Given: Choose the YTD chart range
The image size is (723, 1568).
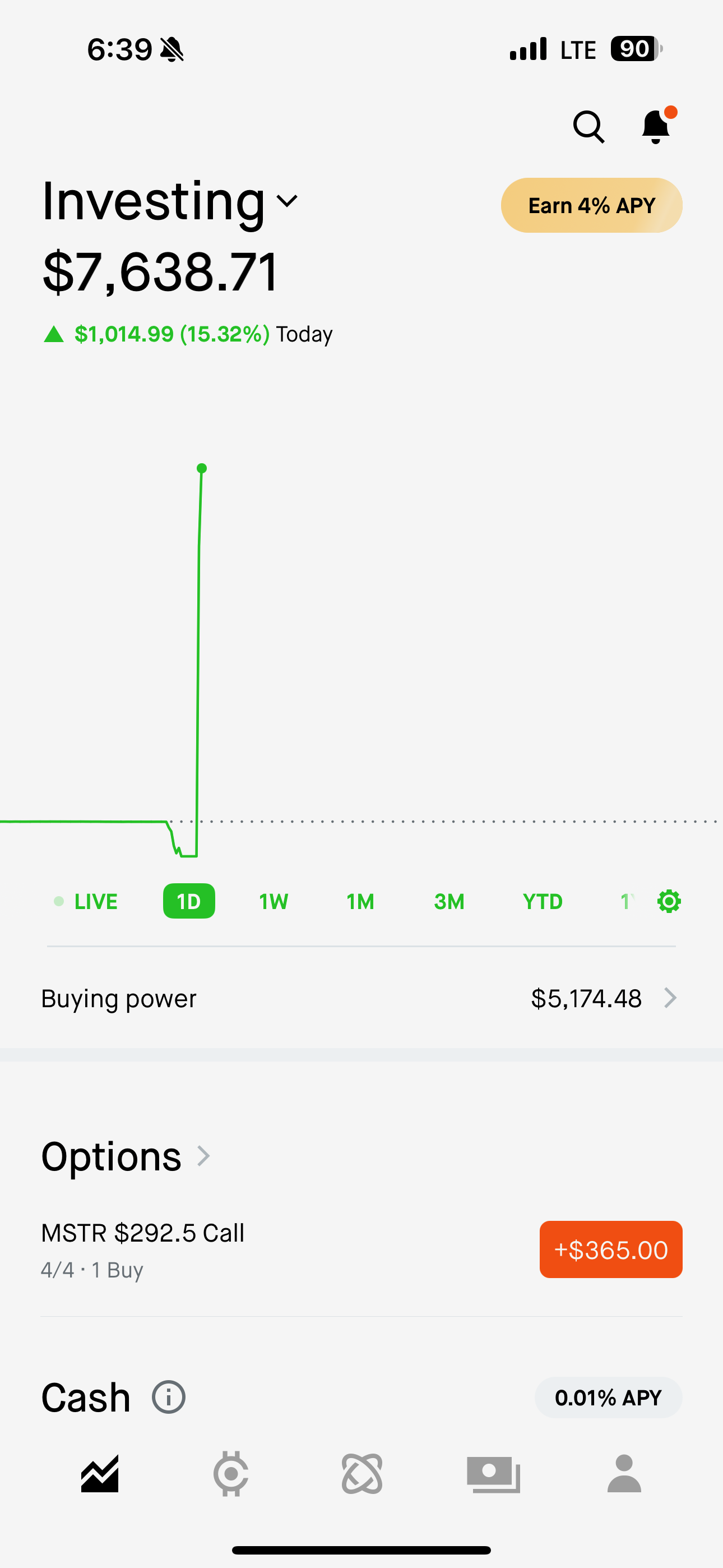Looking at the screenshot, I should [543, 901].
